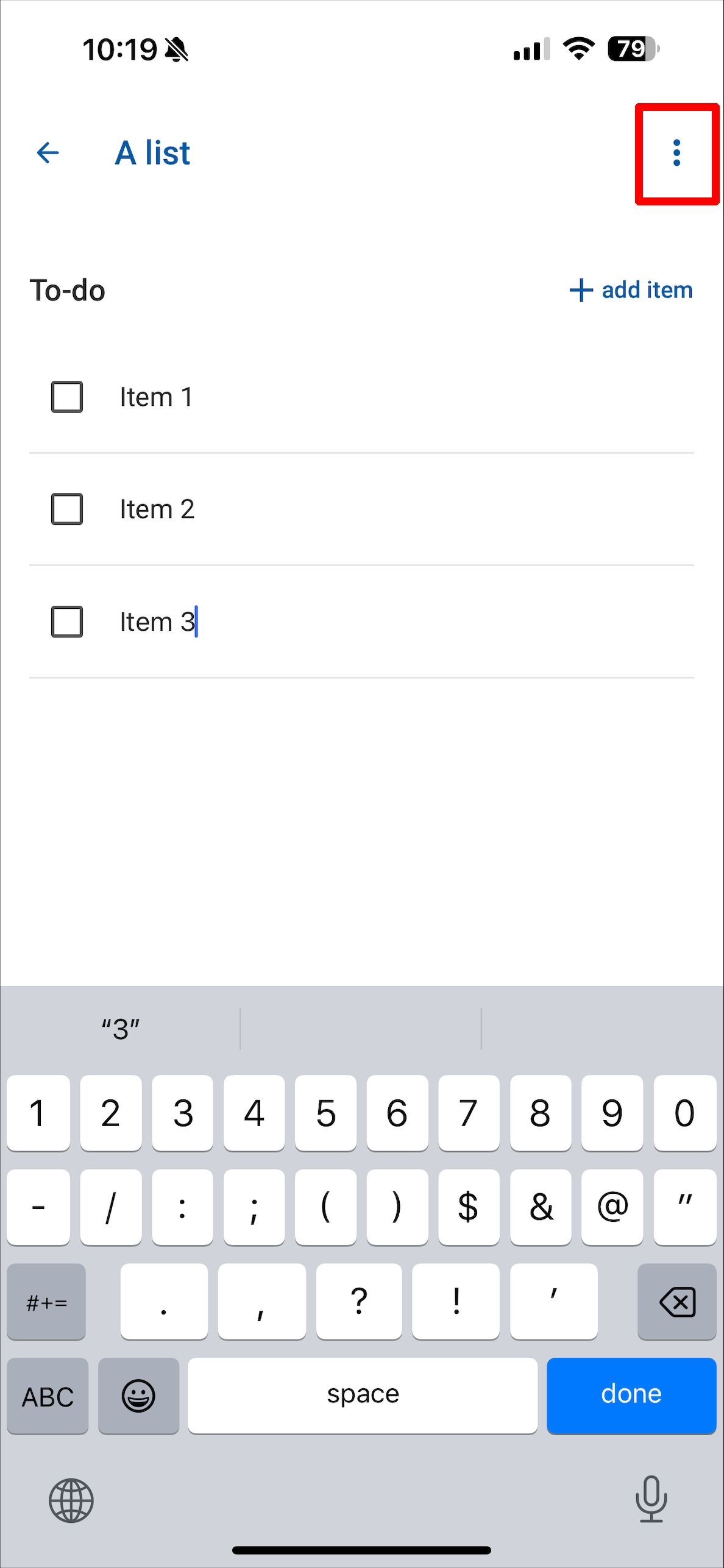Open the emoji keyboard
724x1568 pixels.
(x=138, y=1396)
